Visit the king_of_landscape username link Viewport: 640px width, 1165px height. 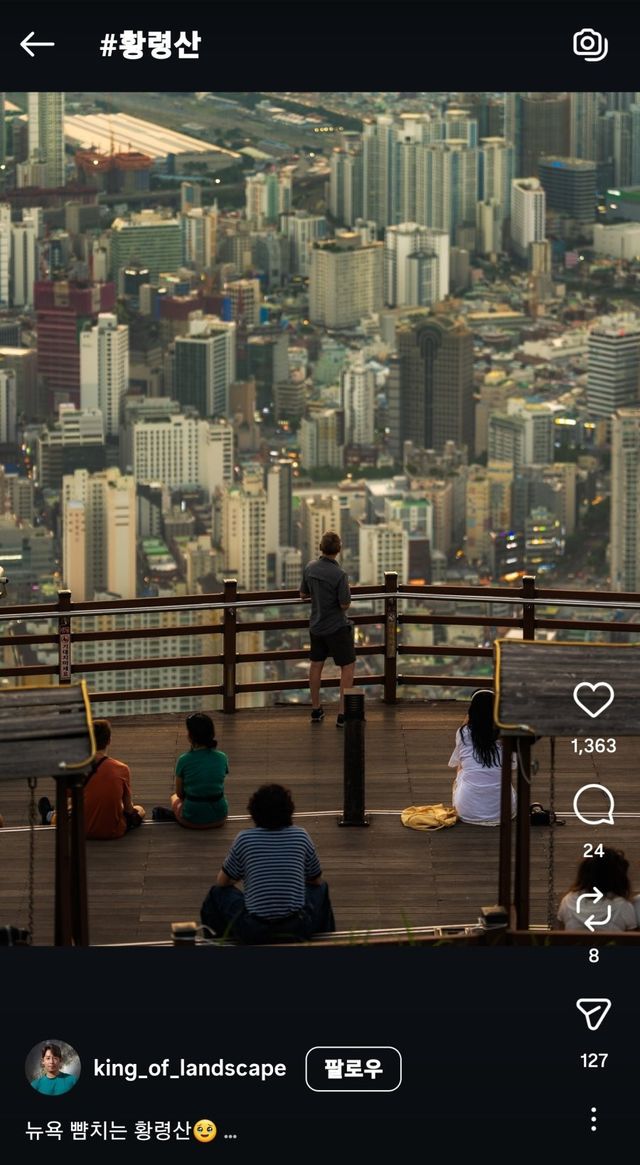click(x=190, y=1069)
